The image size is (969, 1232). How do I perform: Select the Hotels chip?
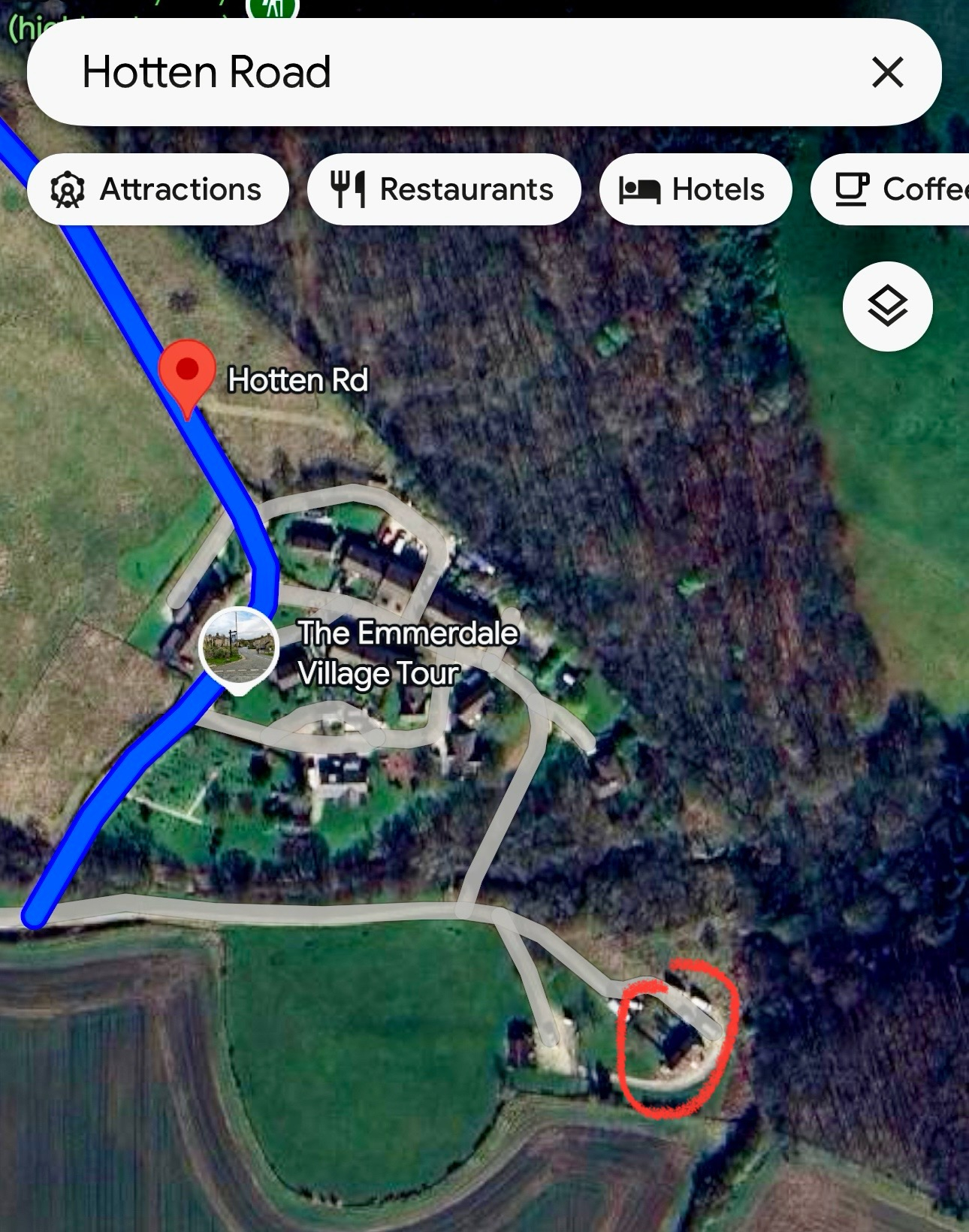[695, 189]
